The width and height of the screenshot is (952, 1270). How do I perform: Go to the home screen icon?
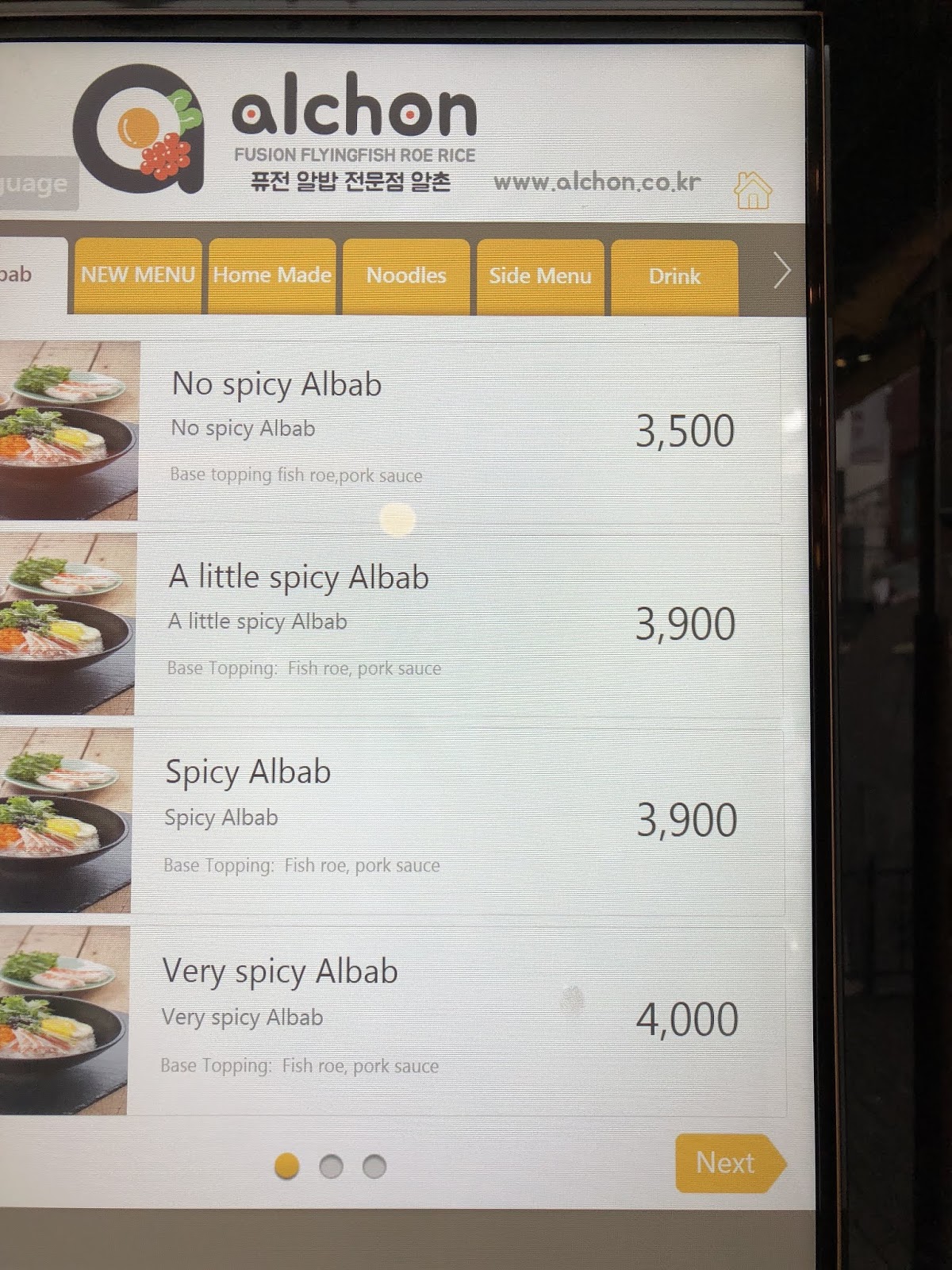click(752, 190)
